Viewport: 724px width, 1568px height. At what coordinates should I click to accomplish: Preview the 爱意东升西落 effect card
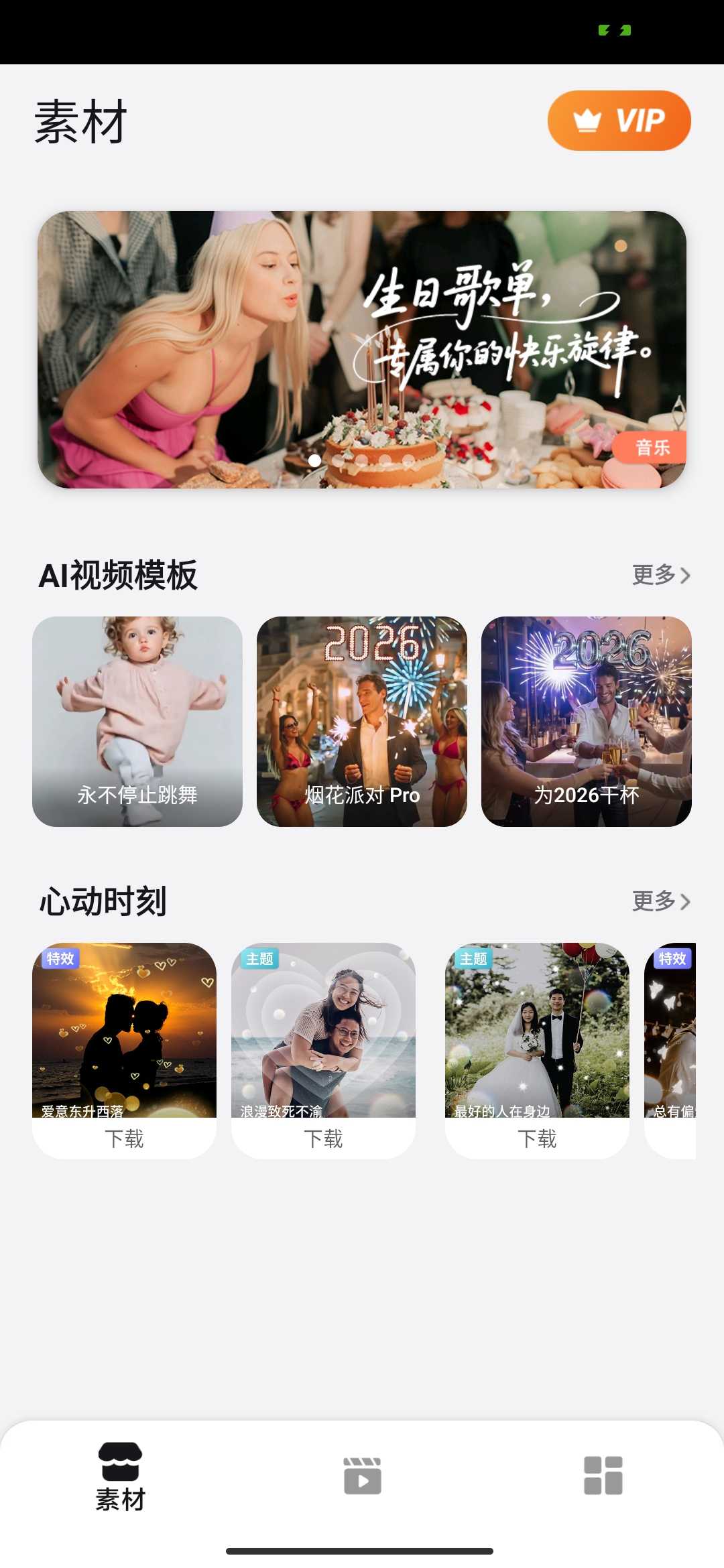[x=124, y=1030]
